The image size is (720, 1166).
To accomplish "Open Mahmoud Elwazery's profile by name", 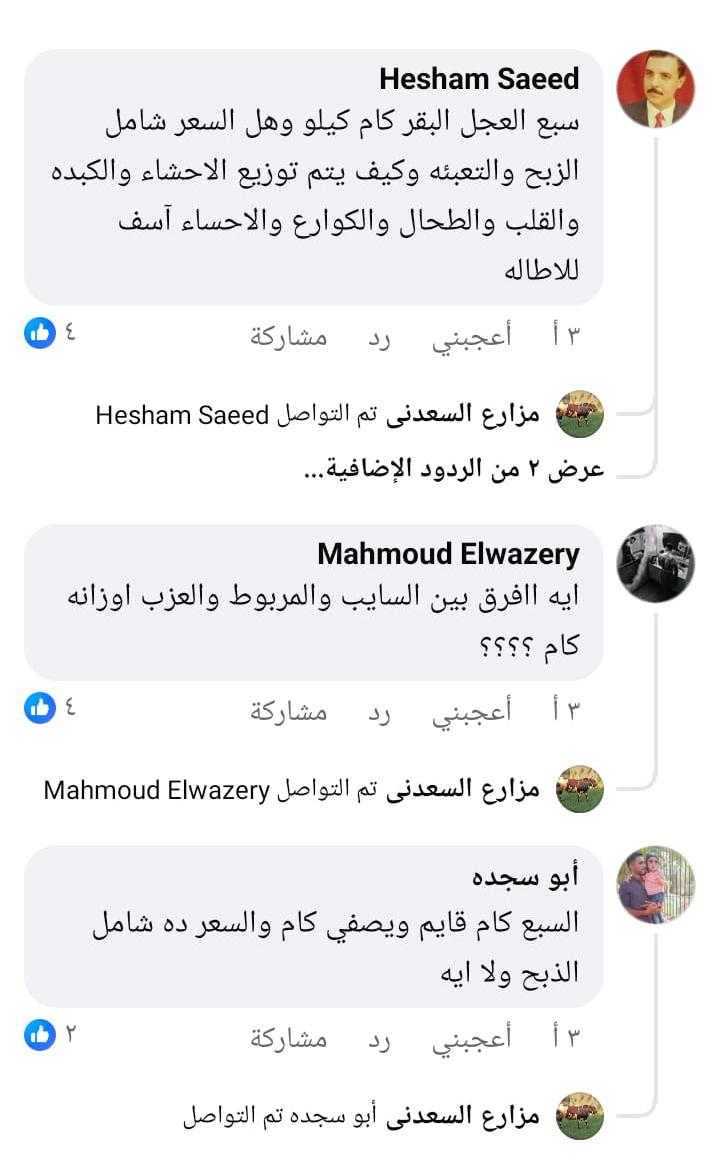I will click(448, 554).
